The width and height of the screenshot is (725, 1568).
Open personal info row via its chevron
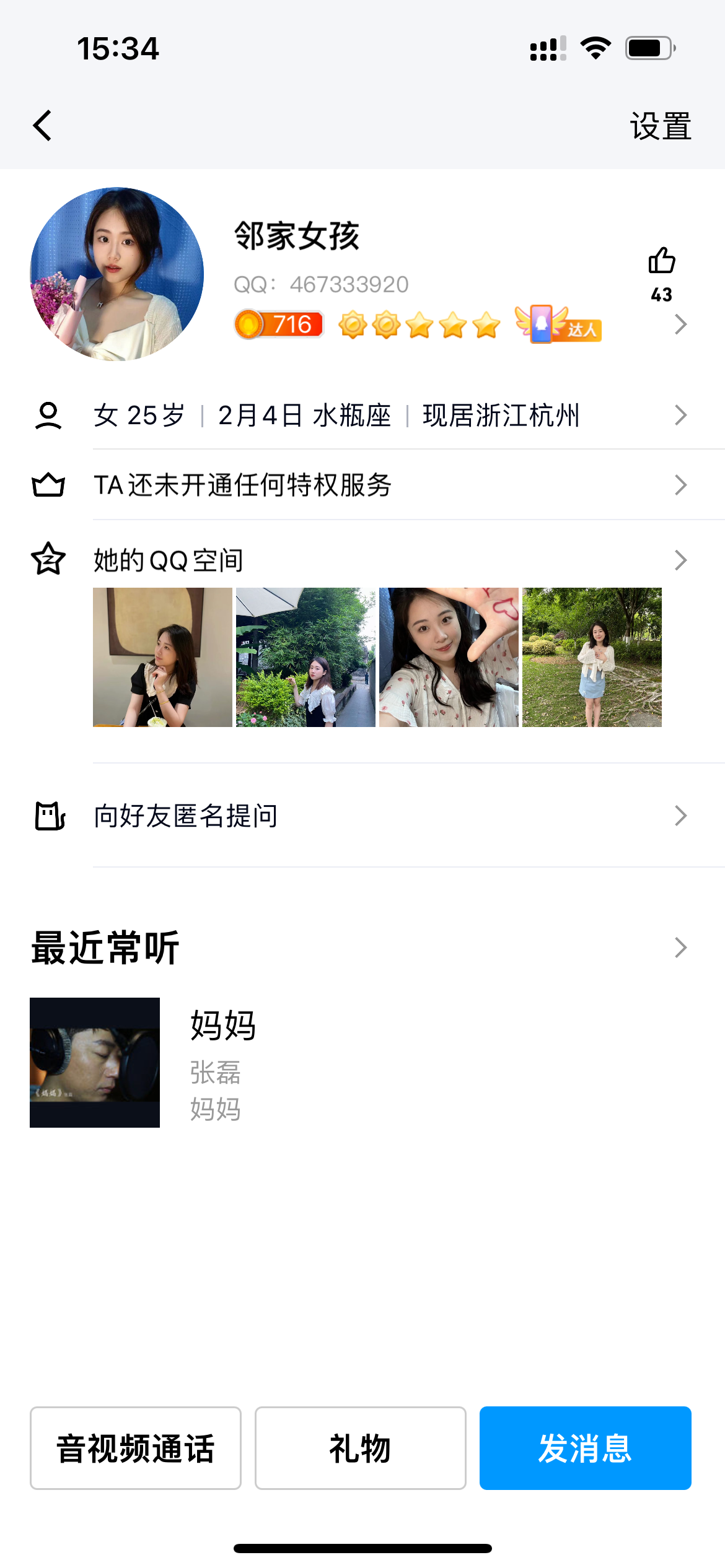[x=680, y=415]
